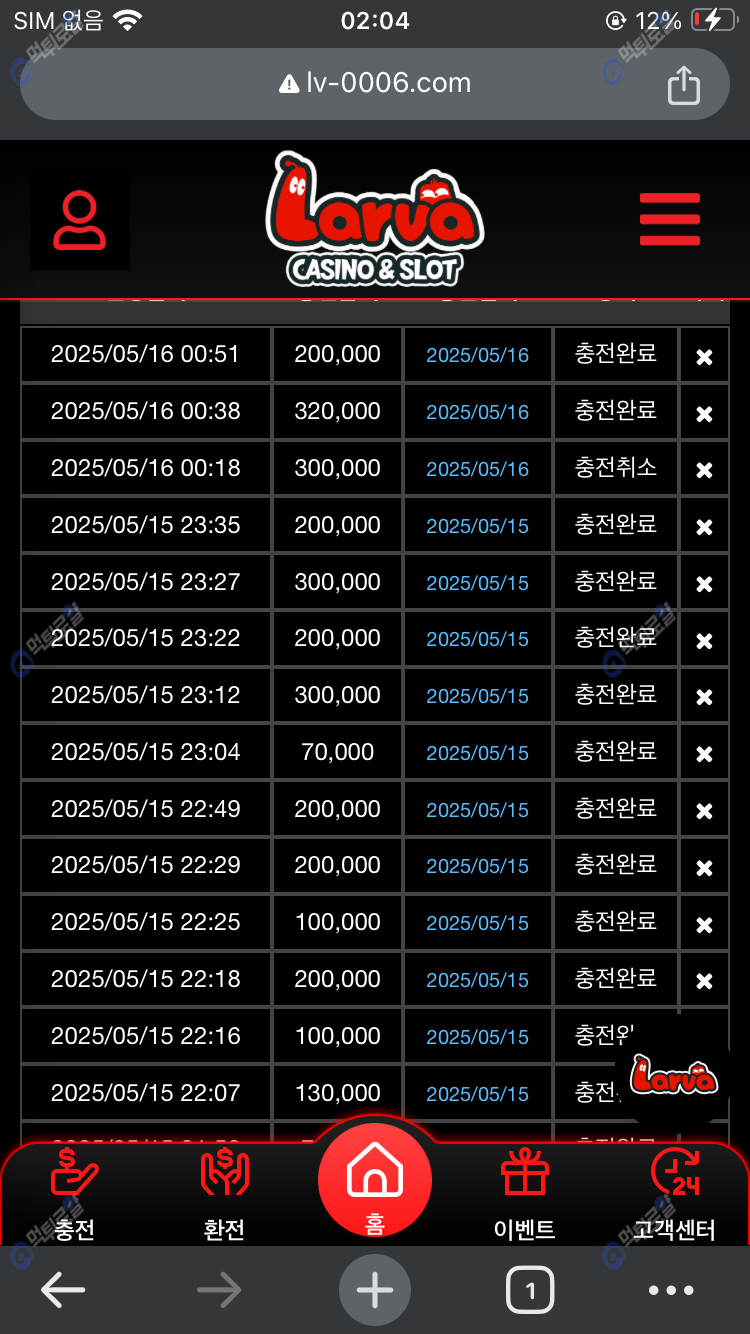
Task: Tap the lv-0006.com address bar
Action: [x=375, y=83]
